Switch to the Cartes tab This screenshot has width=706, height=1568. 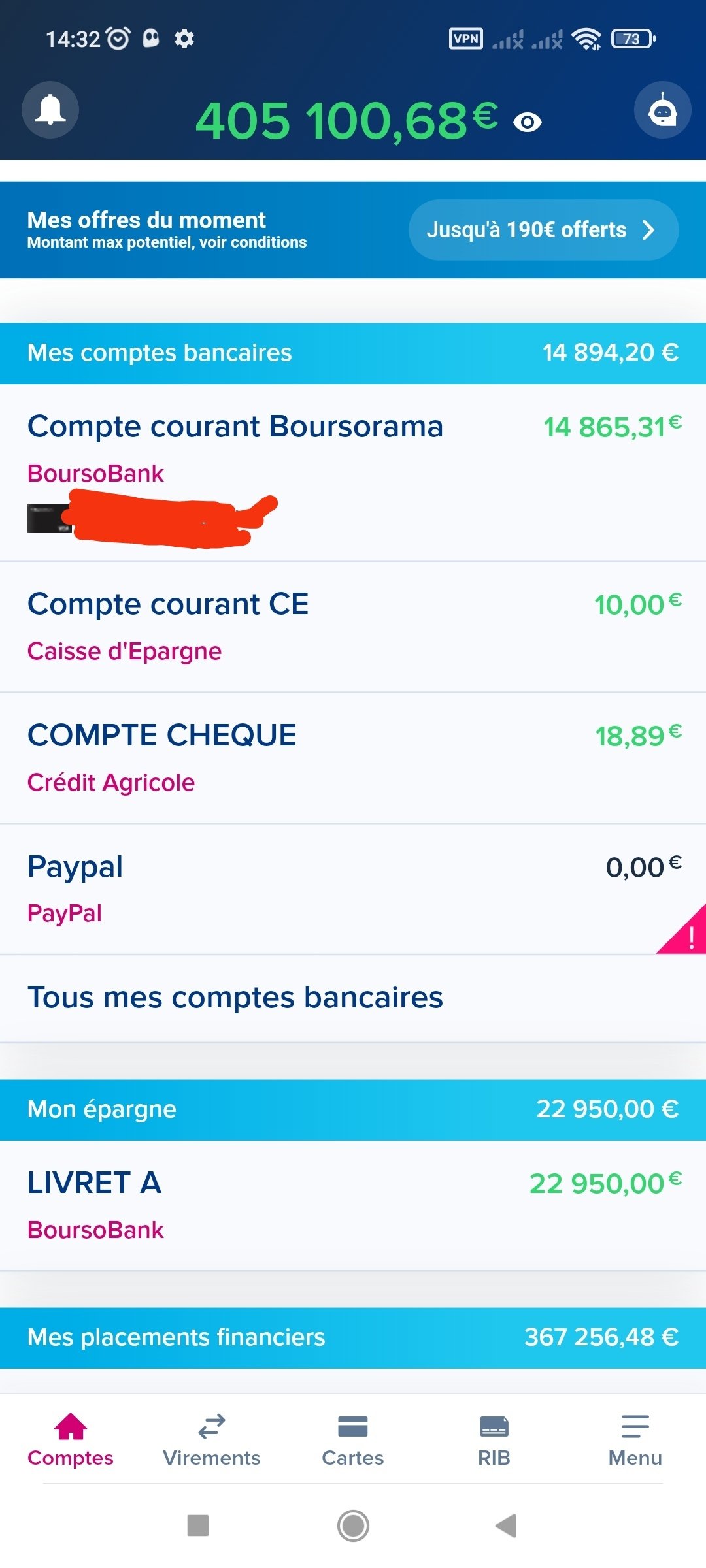pyautogui.click(x=353, y=1440)
